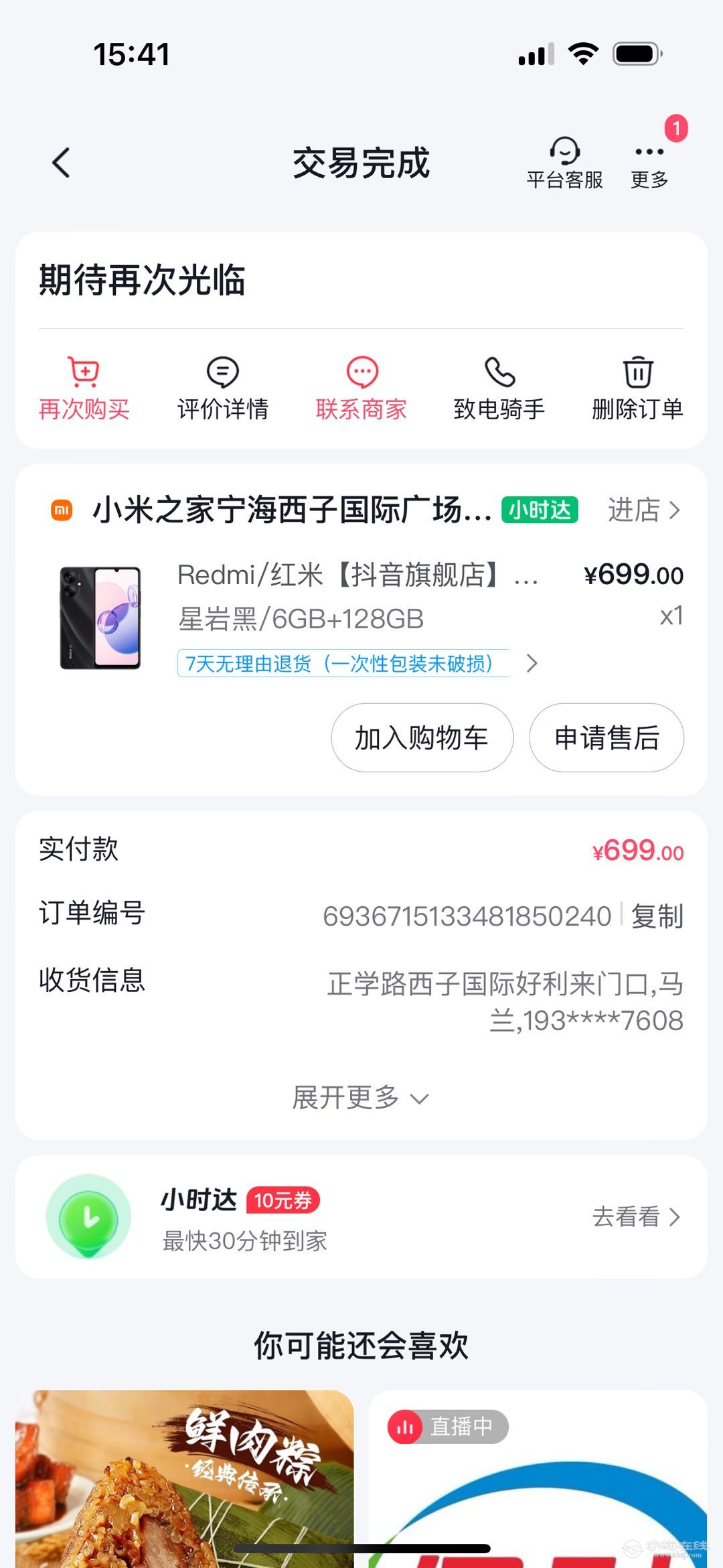Call the rider via 致电骑手
Image resolution: width=723 pixels, height=1568 pixels.
[499, 389]
